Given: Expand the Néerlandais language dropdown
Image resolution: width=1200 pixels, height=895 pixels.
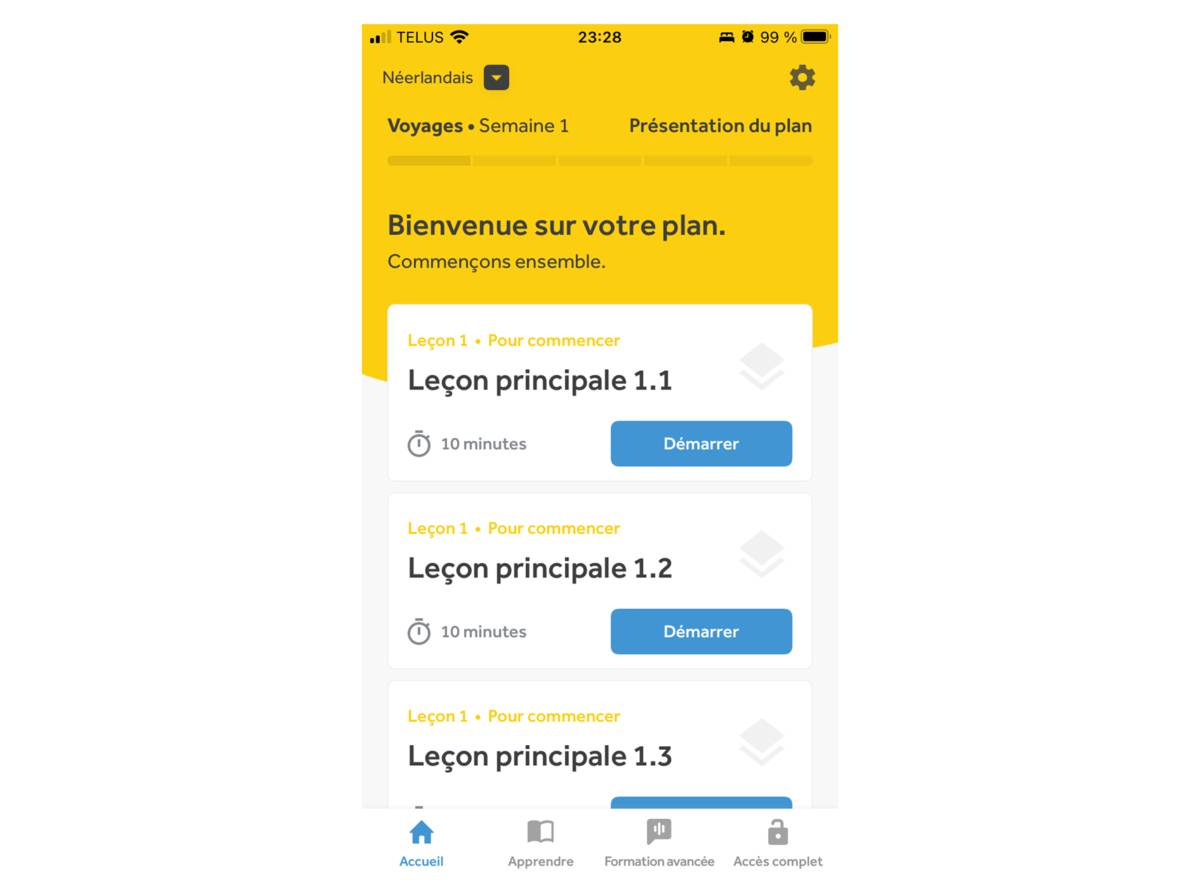Looking at the screenshot, I should [496, 78].
